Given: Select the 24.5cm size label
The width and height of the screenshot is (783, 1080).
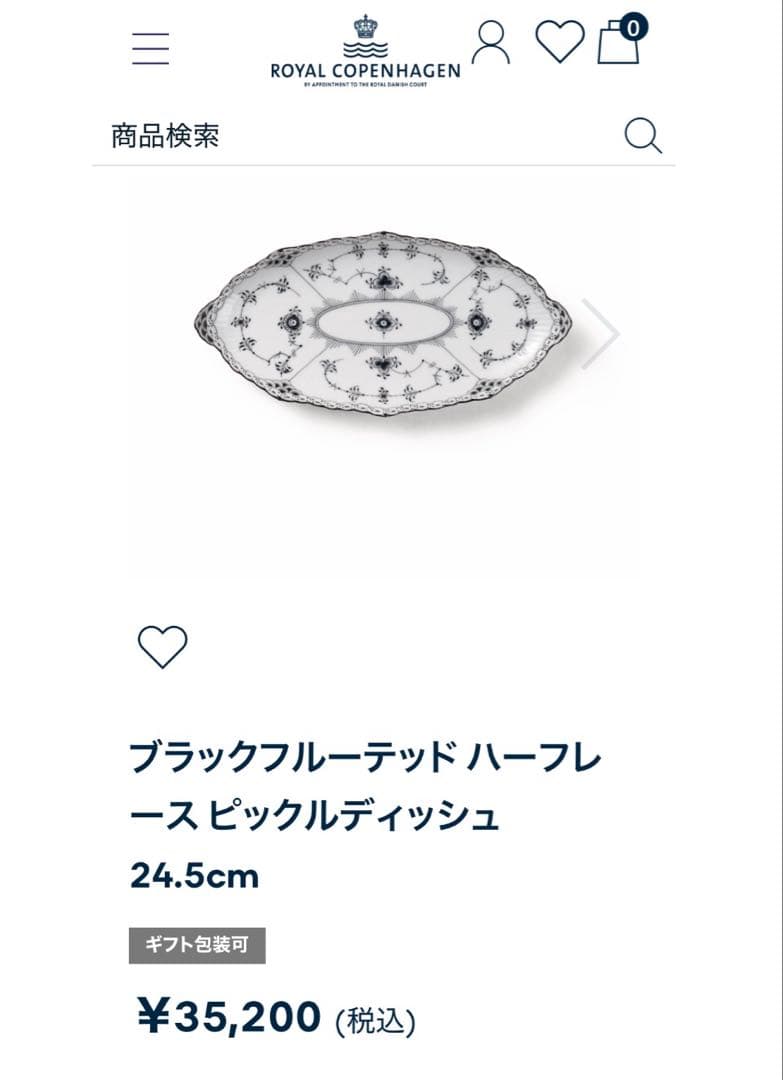Looking at the screenshot, I should point(195,874).
